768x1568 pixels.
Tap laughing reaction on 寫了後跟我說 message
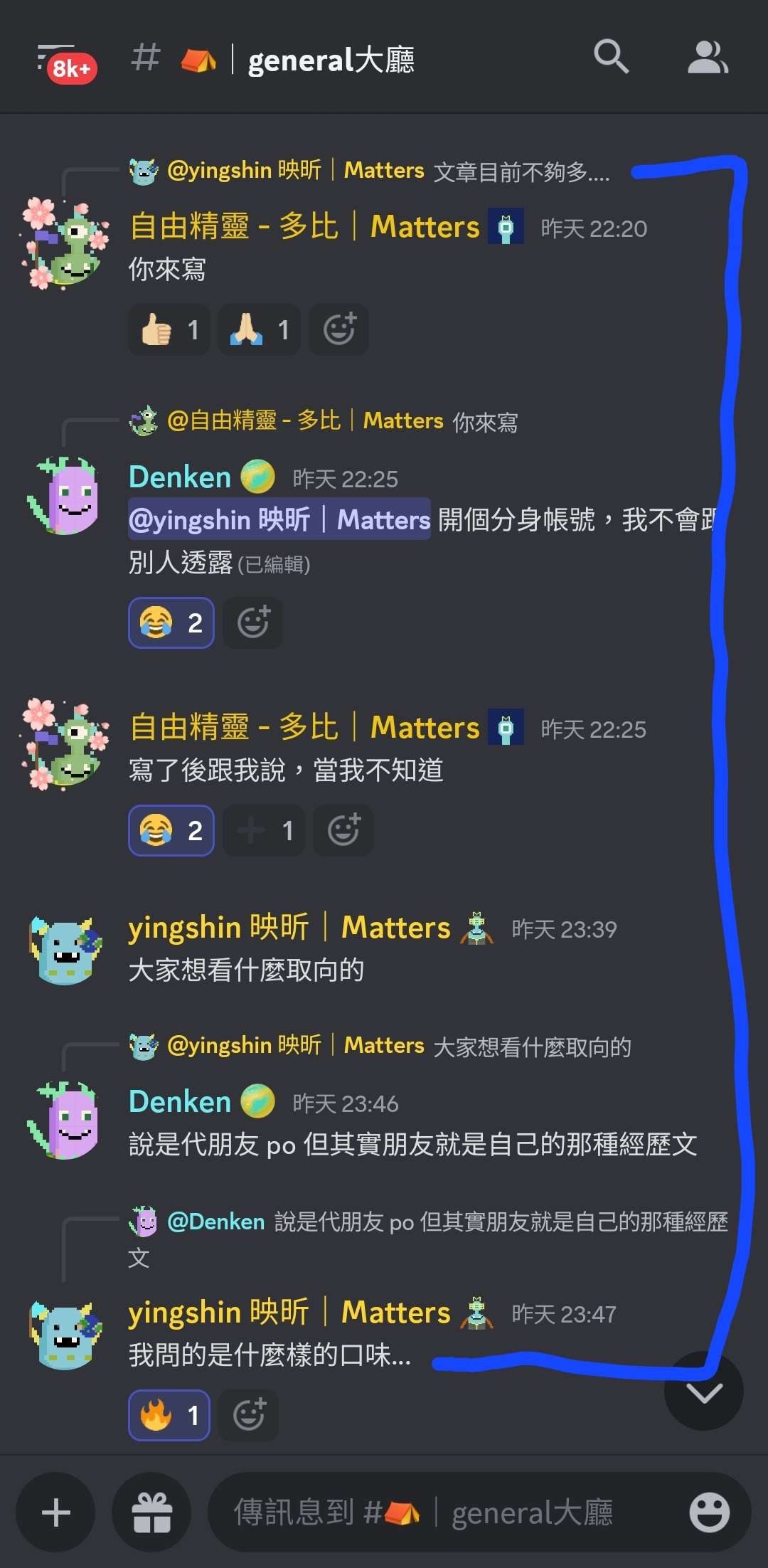click(171, 831)
